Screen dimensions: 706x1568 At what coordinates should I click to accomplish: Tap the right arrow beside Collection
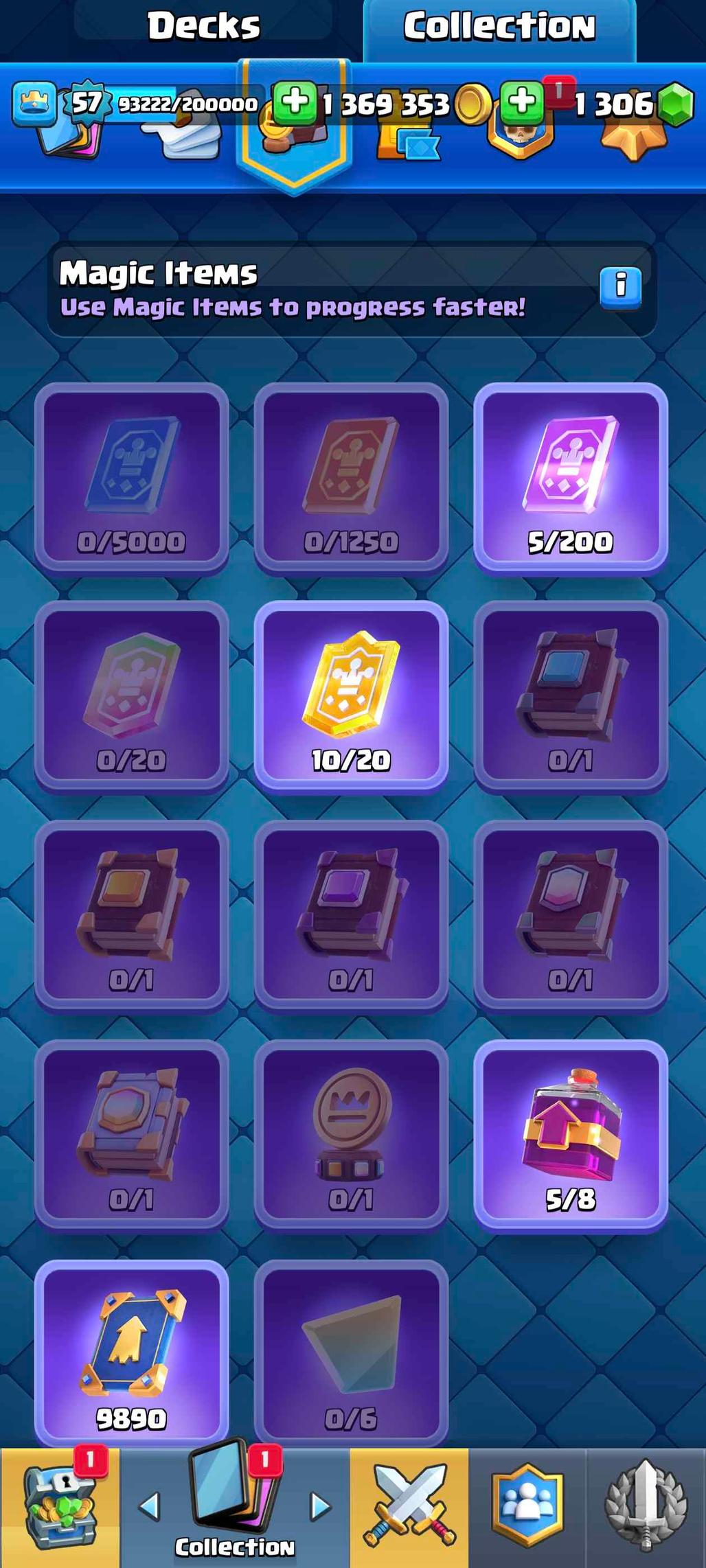(320, 1506)
